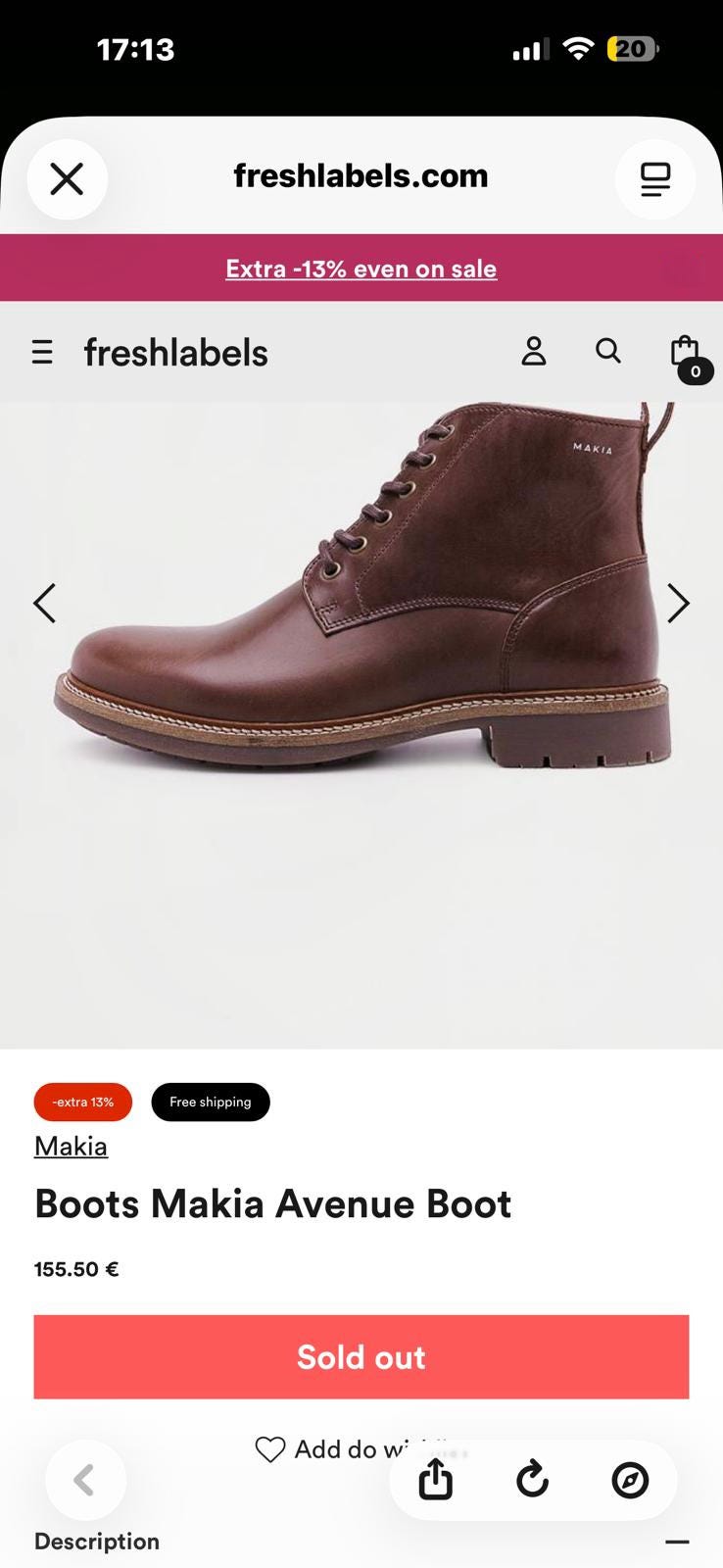This screenshot has height=1568, width=723.
Task: Show the next product image
Action: [x=678, y=603]
